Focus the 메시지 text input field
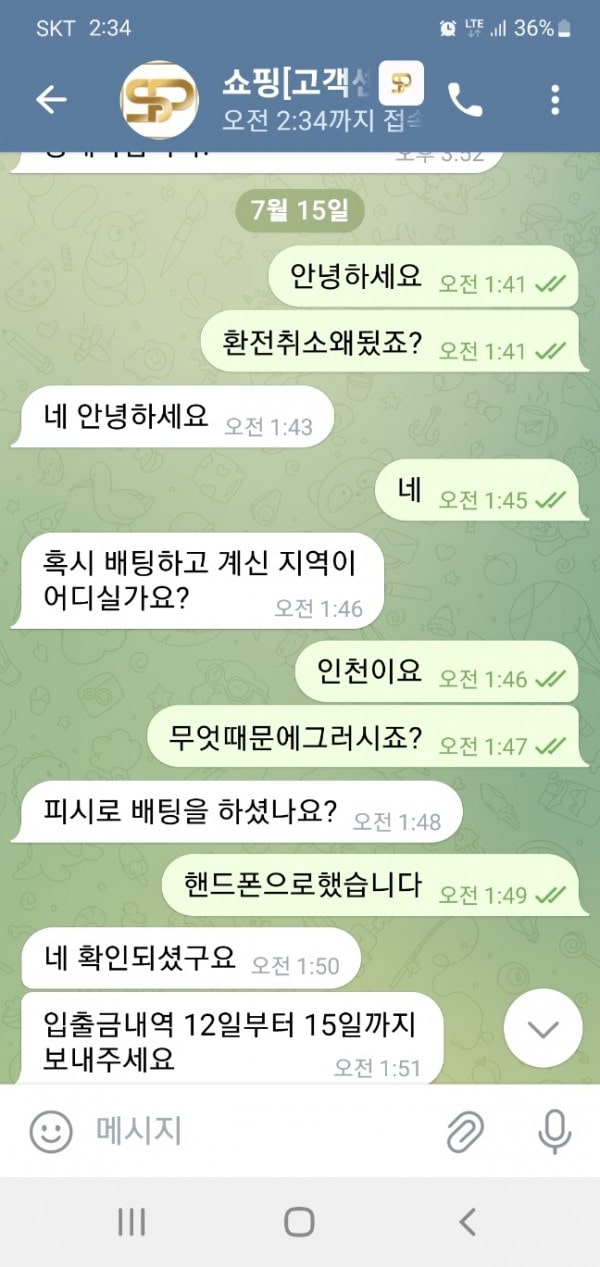This screenshot has width=600, height=1267. pyautogui.click(x=260, y=1132)
